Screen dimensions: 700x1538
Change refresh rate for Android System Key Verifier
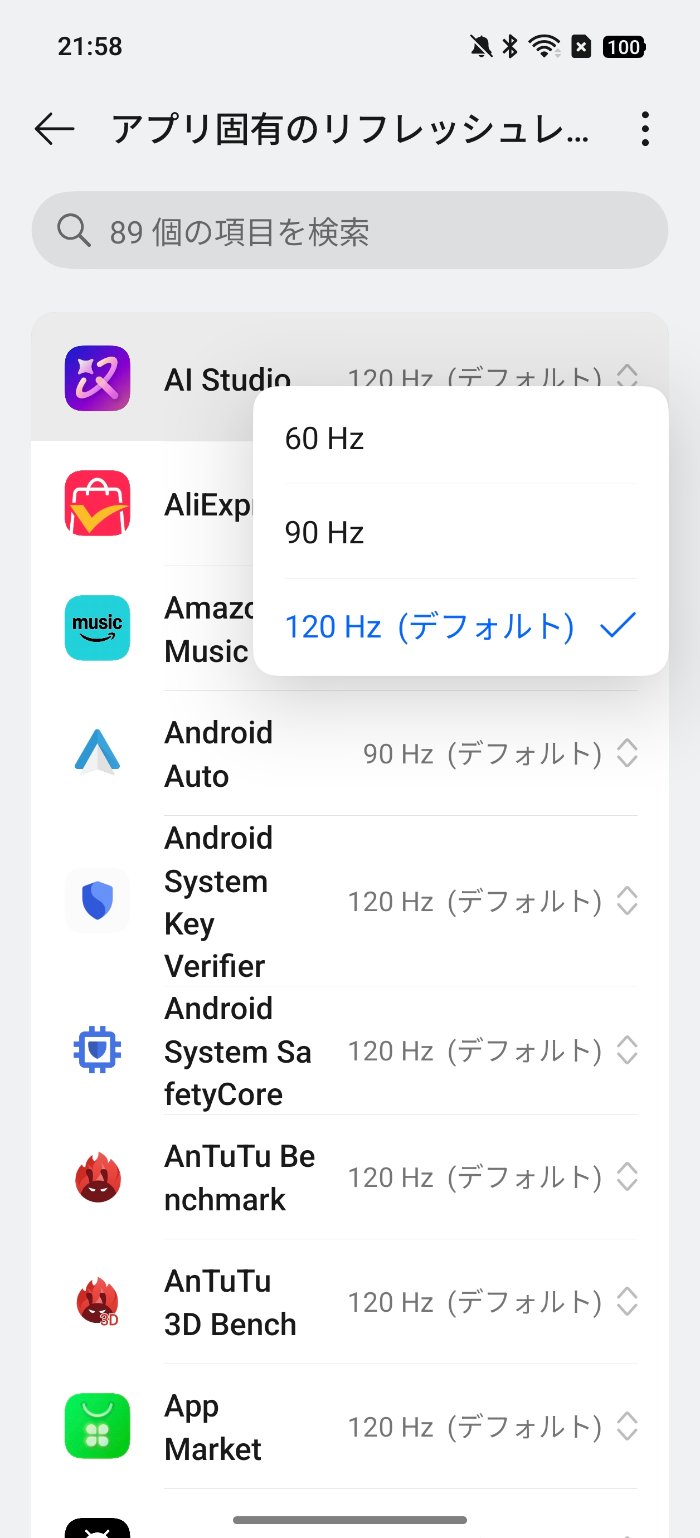(x=492, y=901)
